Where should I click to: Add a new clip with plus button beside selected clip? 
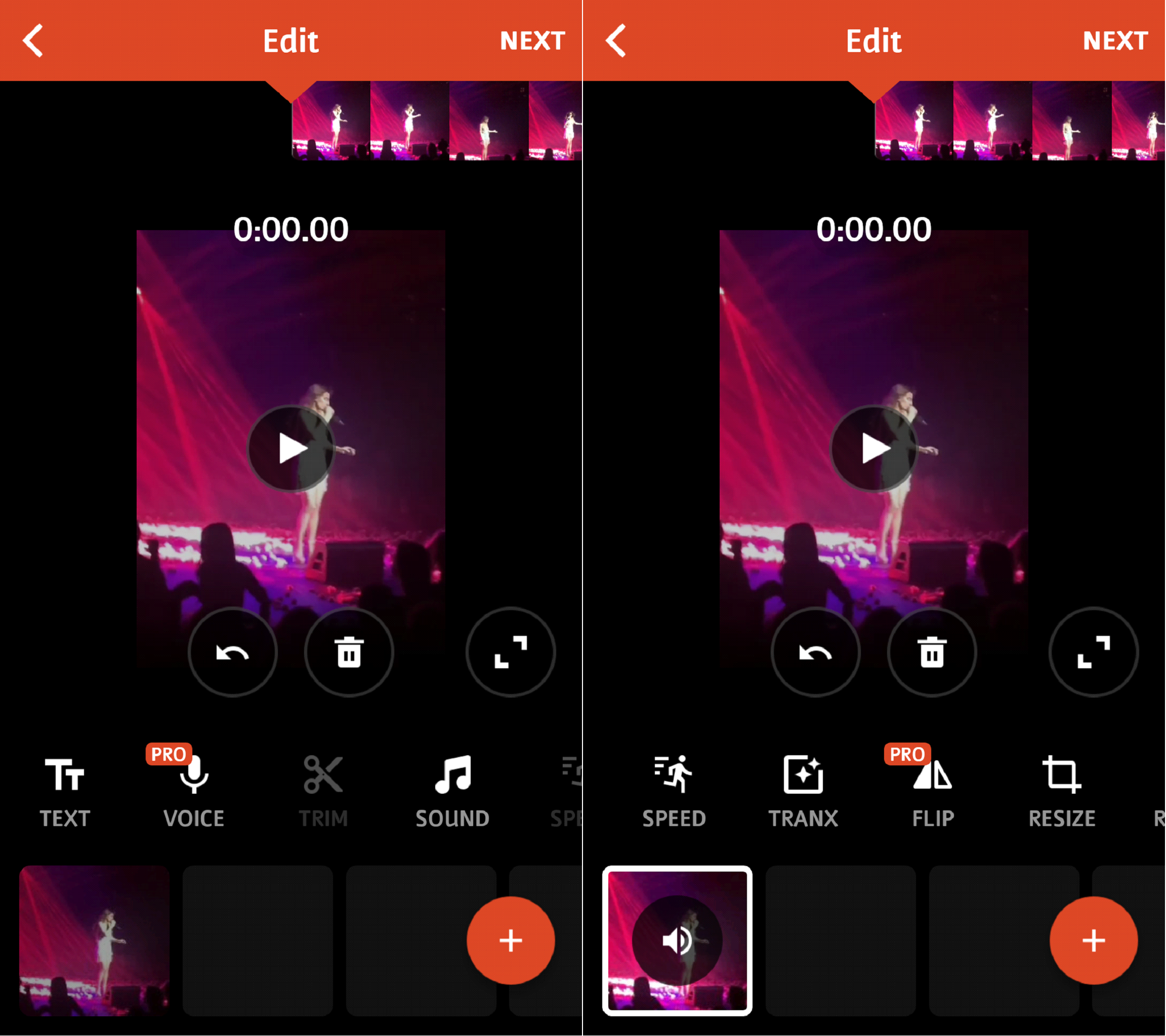pos(1094,940)
